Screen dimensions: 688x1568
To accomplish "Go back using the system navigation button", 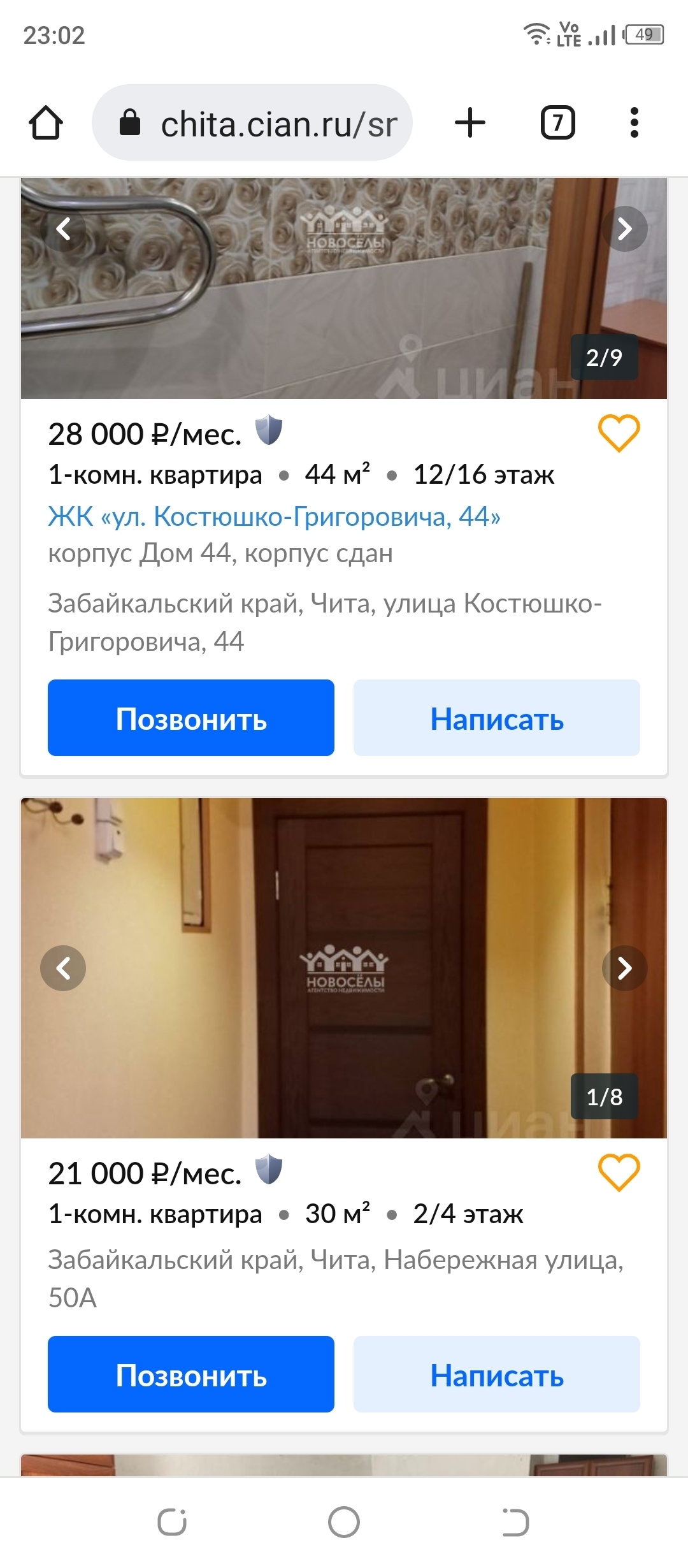I will [515, 1522].
